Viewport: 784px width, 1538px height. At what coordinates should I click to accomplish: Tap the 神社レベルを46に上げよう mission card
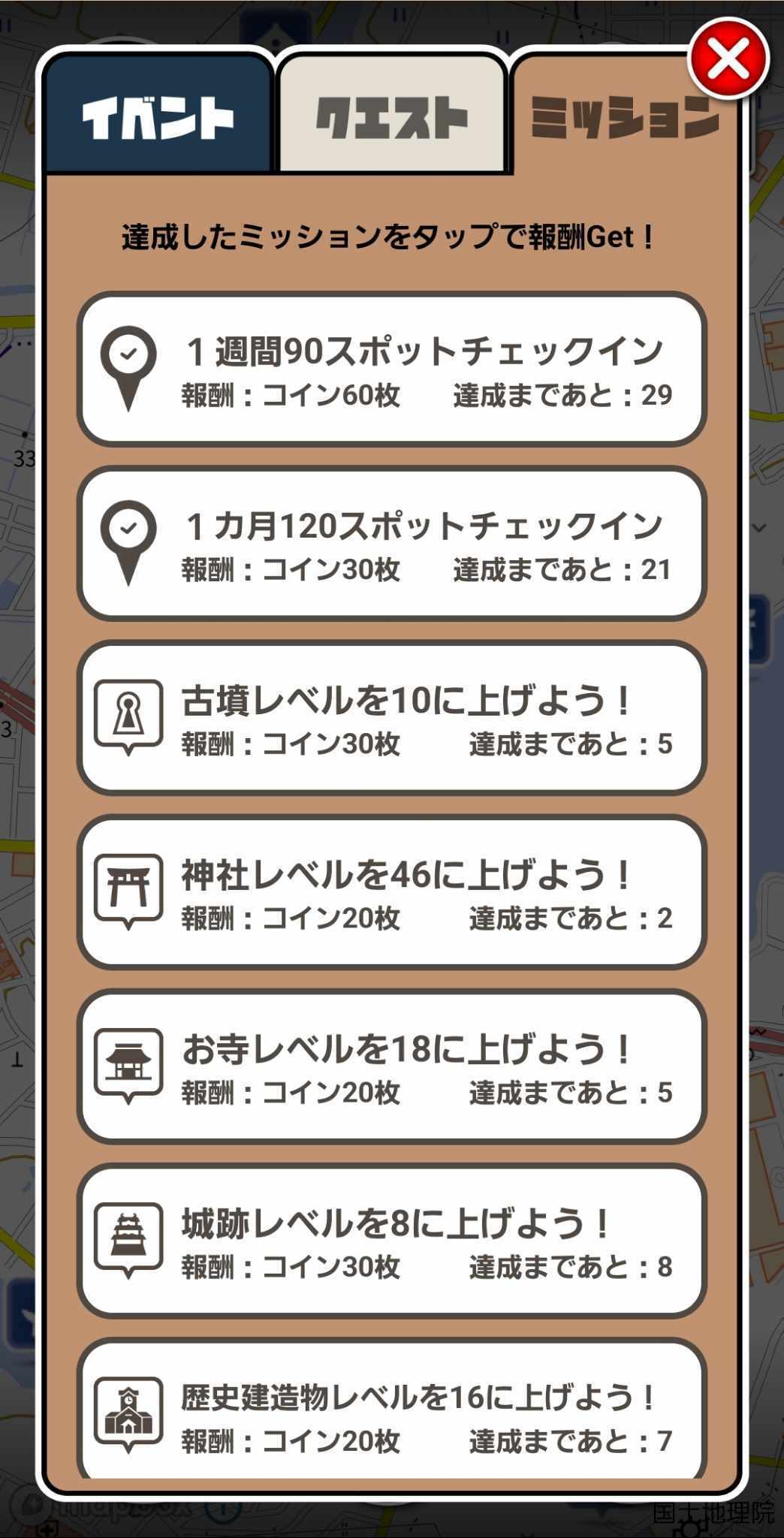(391, 892)
